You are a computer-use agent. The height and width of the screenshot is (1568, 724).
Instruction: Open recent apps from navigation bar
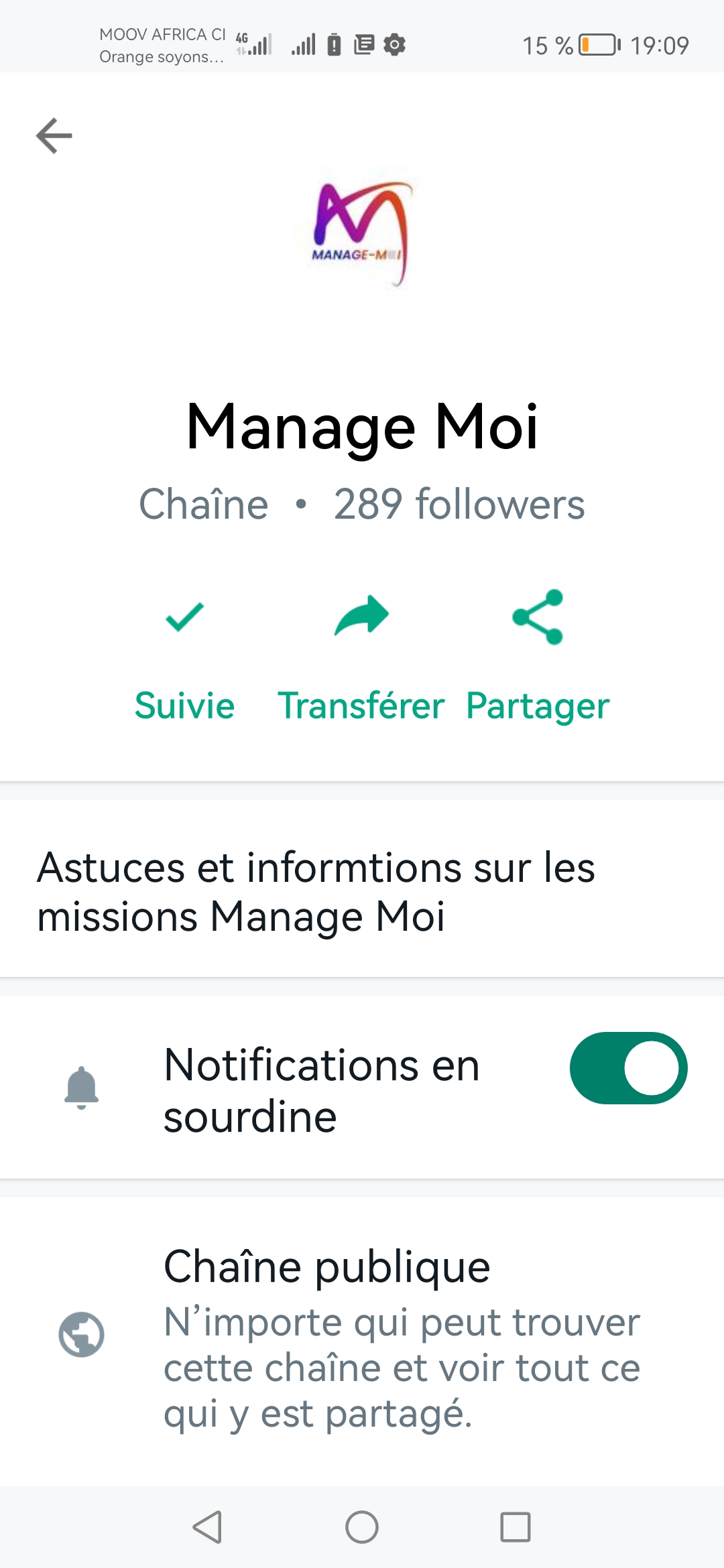[x=515, y=1527]
